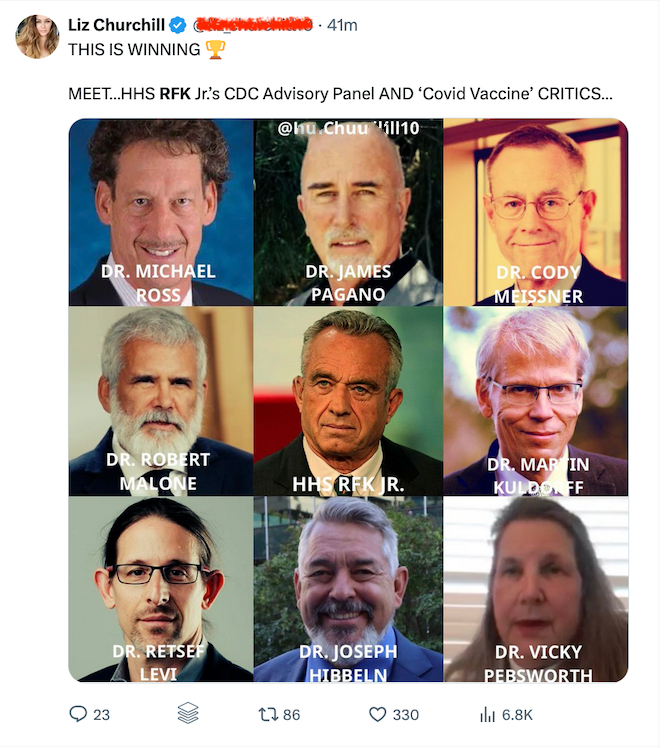Repost this post with 86 reposts
This screenshot has width=669, height=748.
(268, 714)
